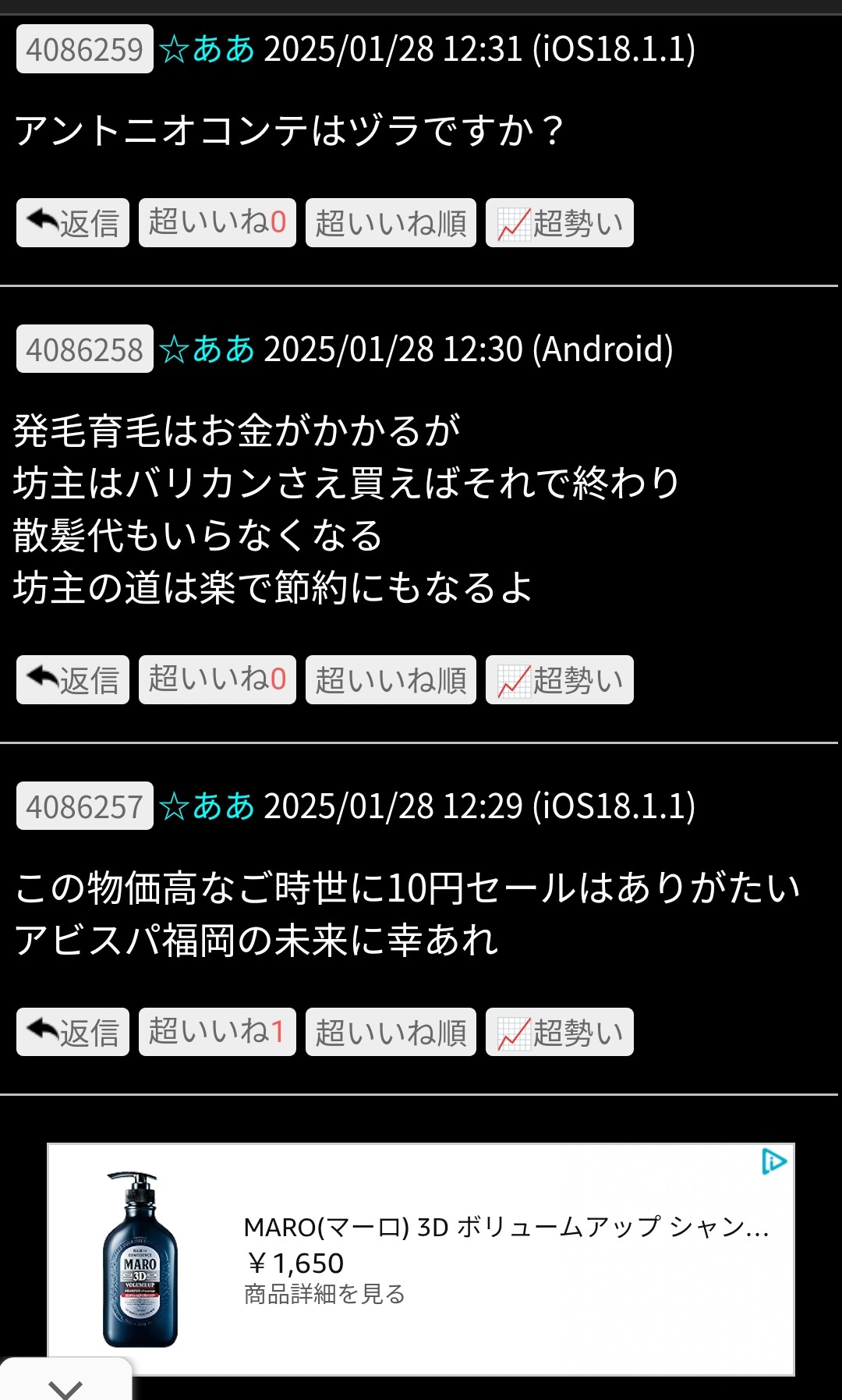Give 超いいね to post 4086259
Viewport: 842px width, 1400px height.
(x=217, y=223)
